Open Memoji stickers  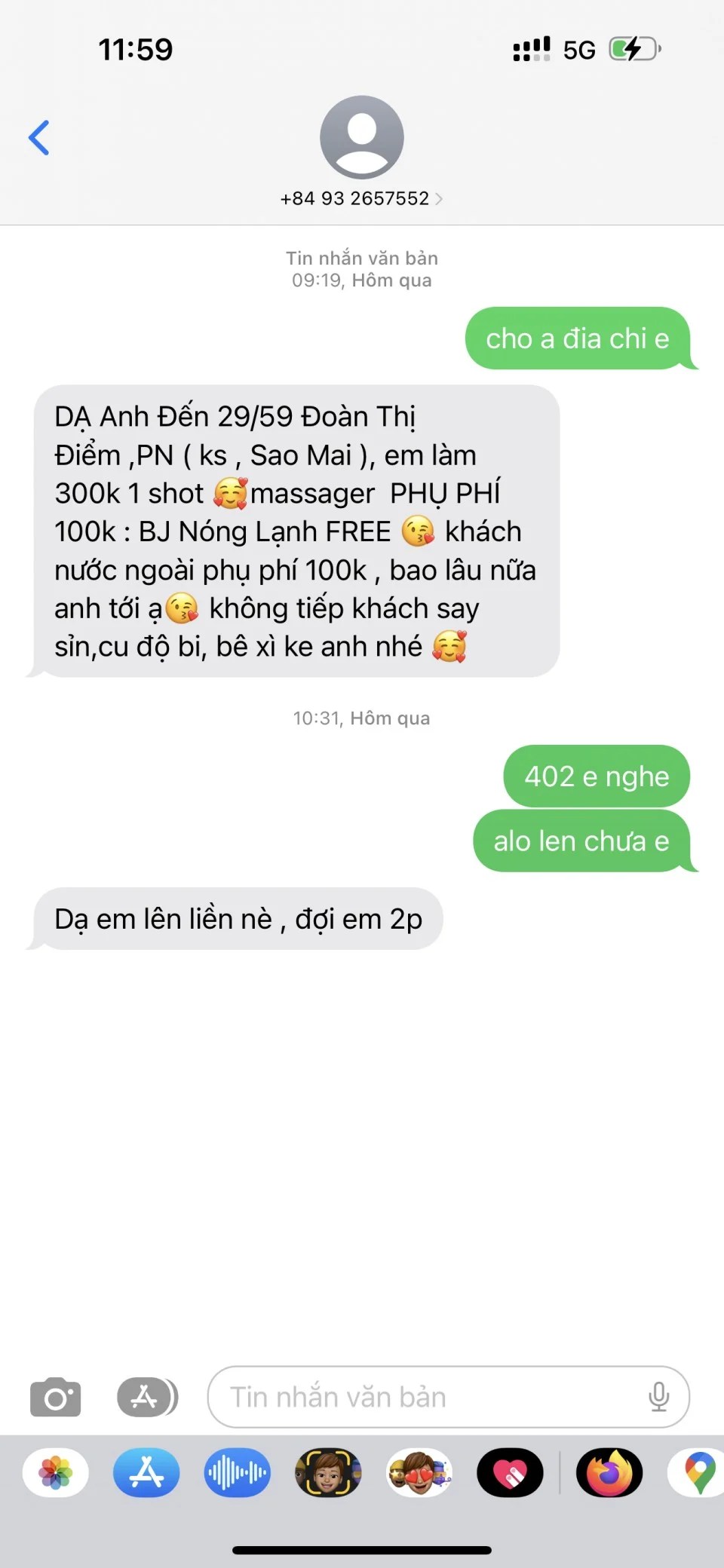(x=419, y=1472)
